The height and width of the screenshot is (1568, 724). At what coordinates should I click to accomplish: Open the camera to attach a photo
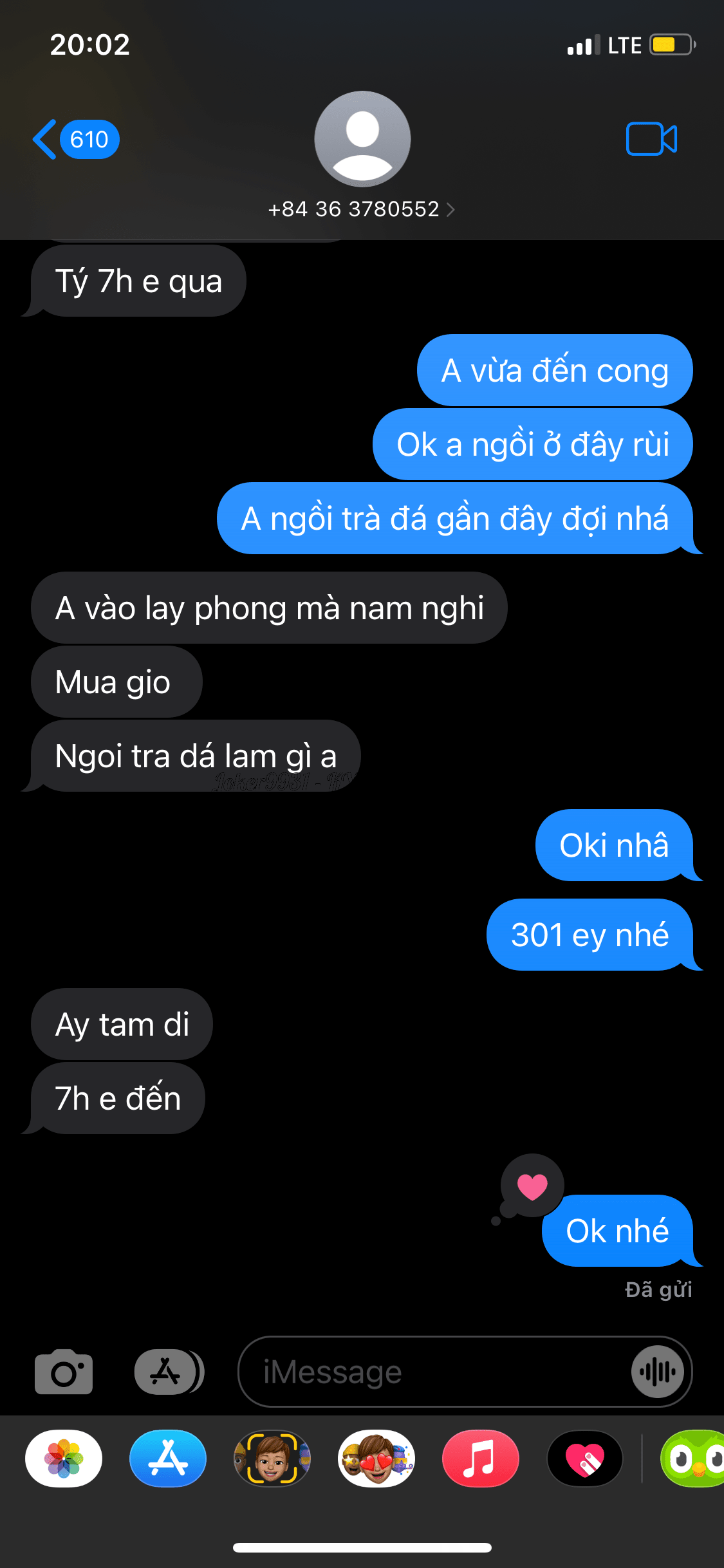tap(64, 1372)
